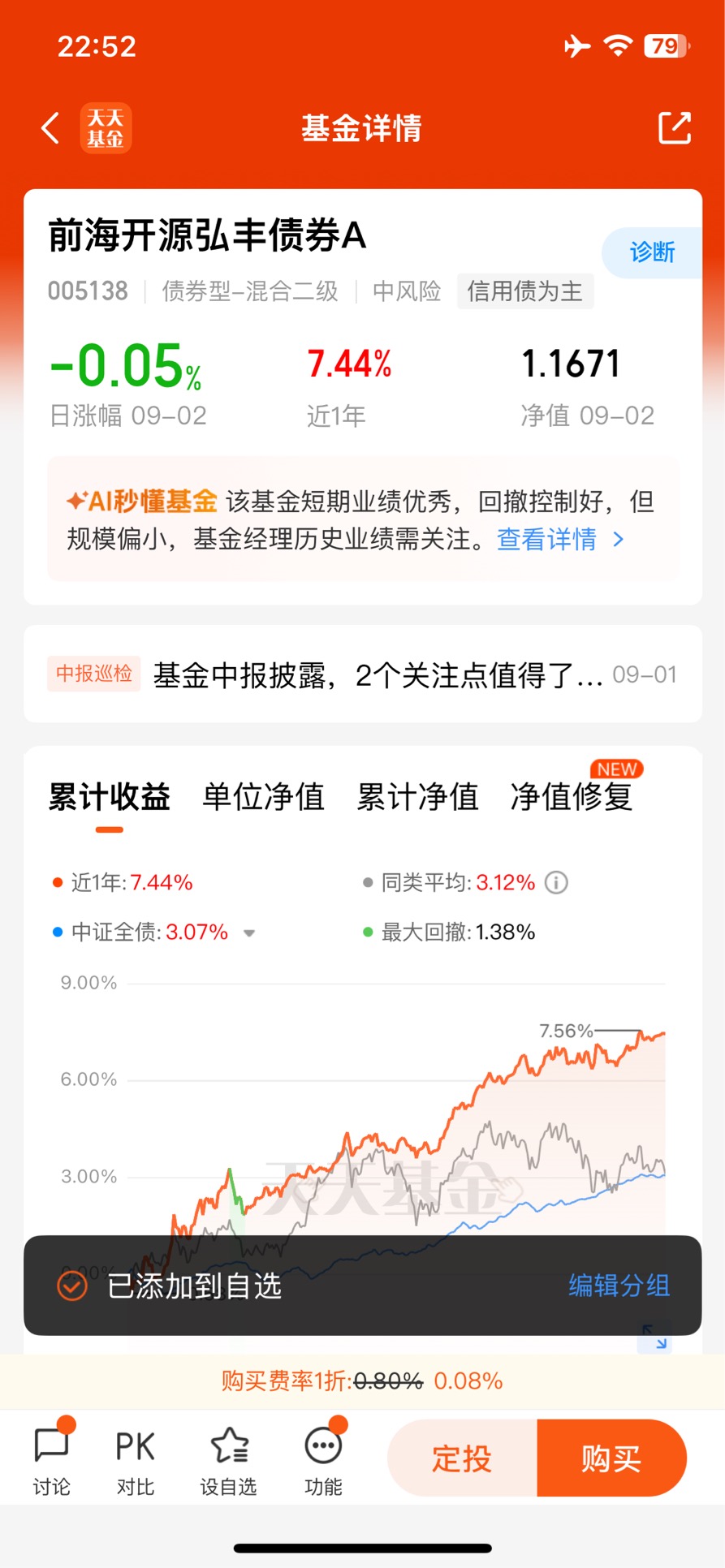Go back using the header arrow
The image size is (725, 1568).
[x=50, y=128]
